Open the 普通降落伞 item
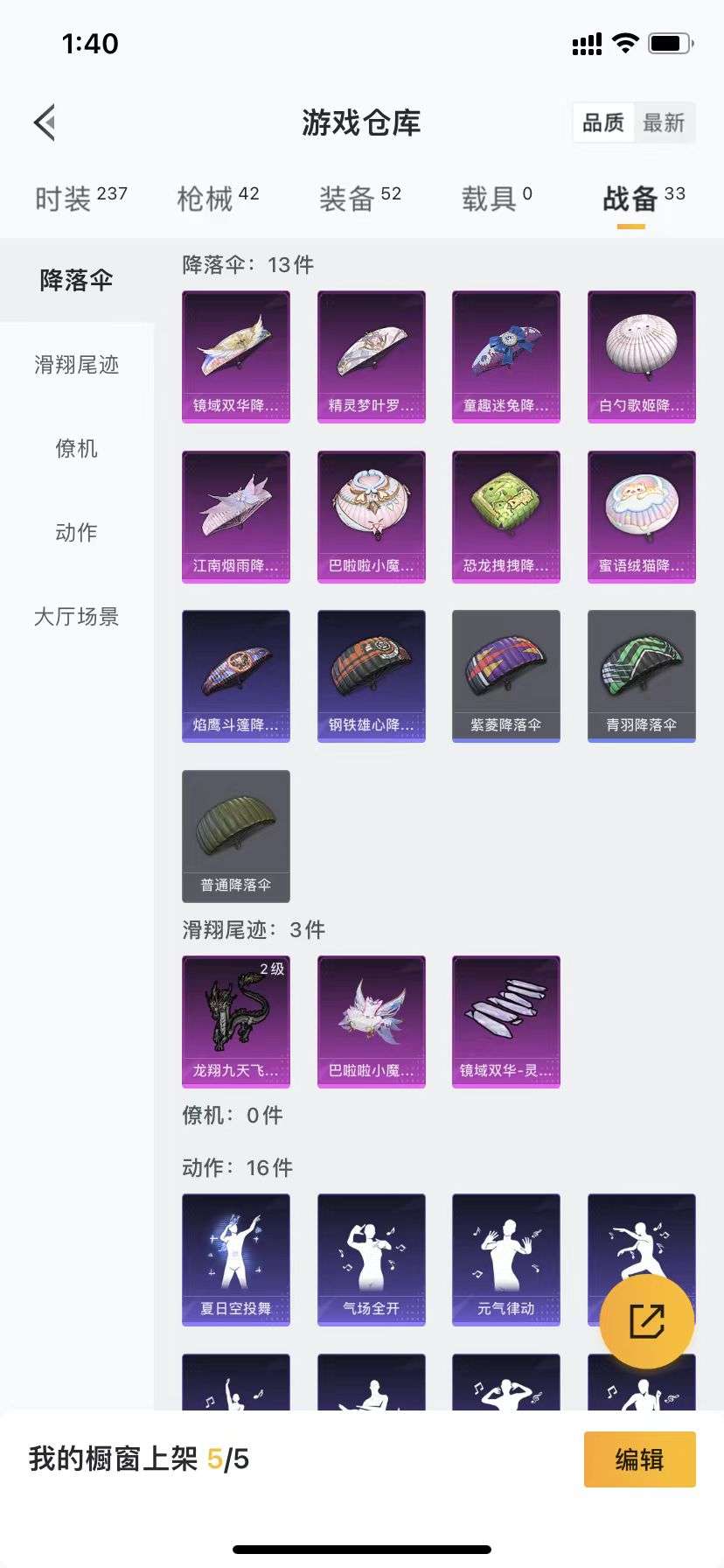This screenshot has height=1568, width=724. tap(236, 836)
